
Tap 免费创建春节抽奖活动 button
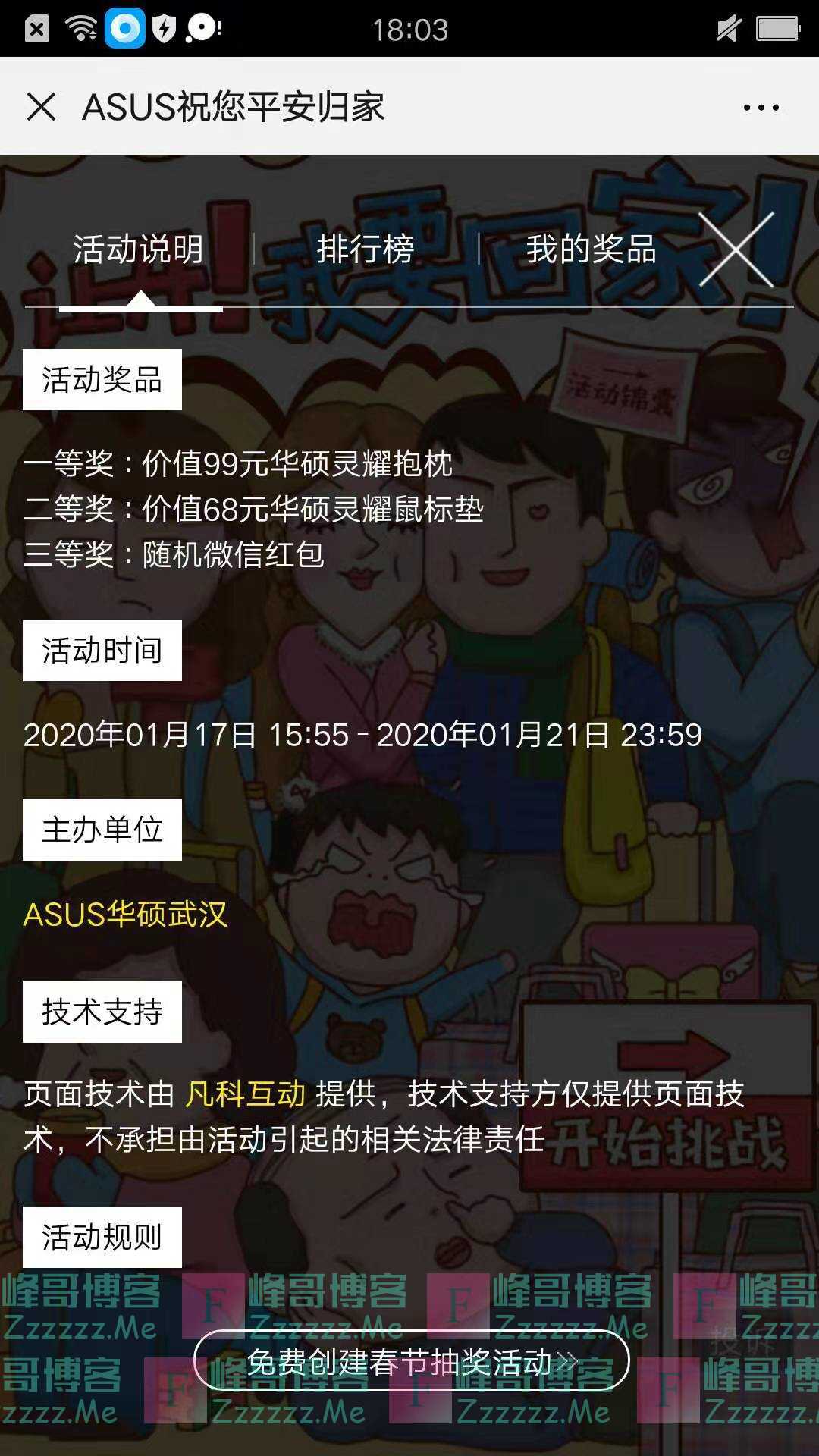(x=412, y=1363)
